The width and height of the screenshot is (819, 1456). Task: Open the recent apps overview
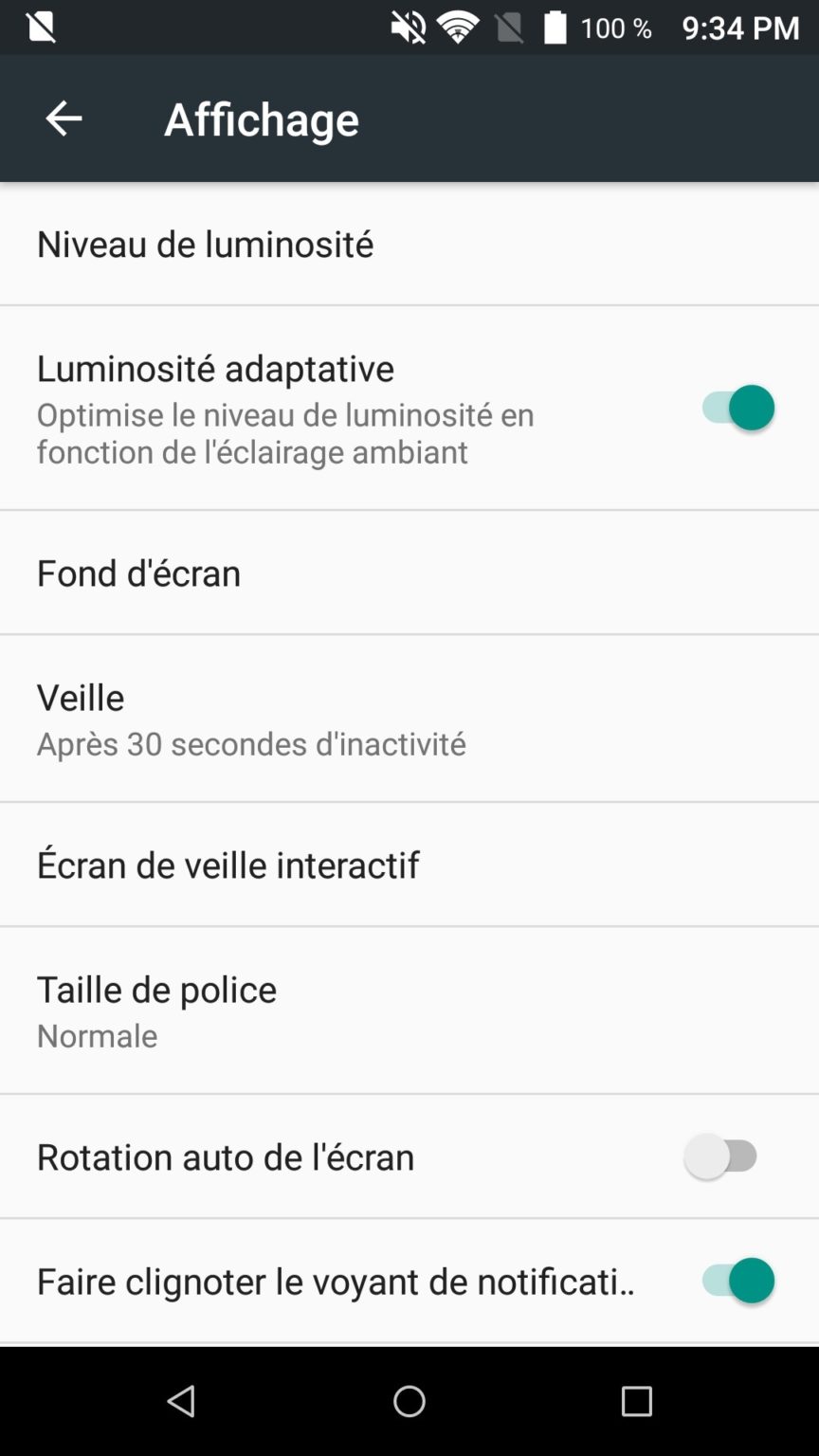pyautogui.click(x=637, y=1401)
